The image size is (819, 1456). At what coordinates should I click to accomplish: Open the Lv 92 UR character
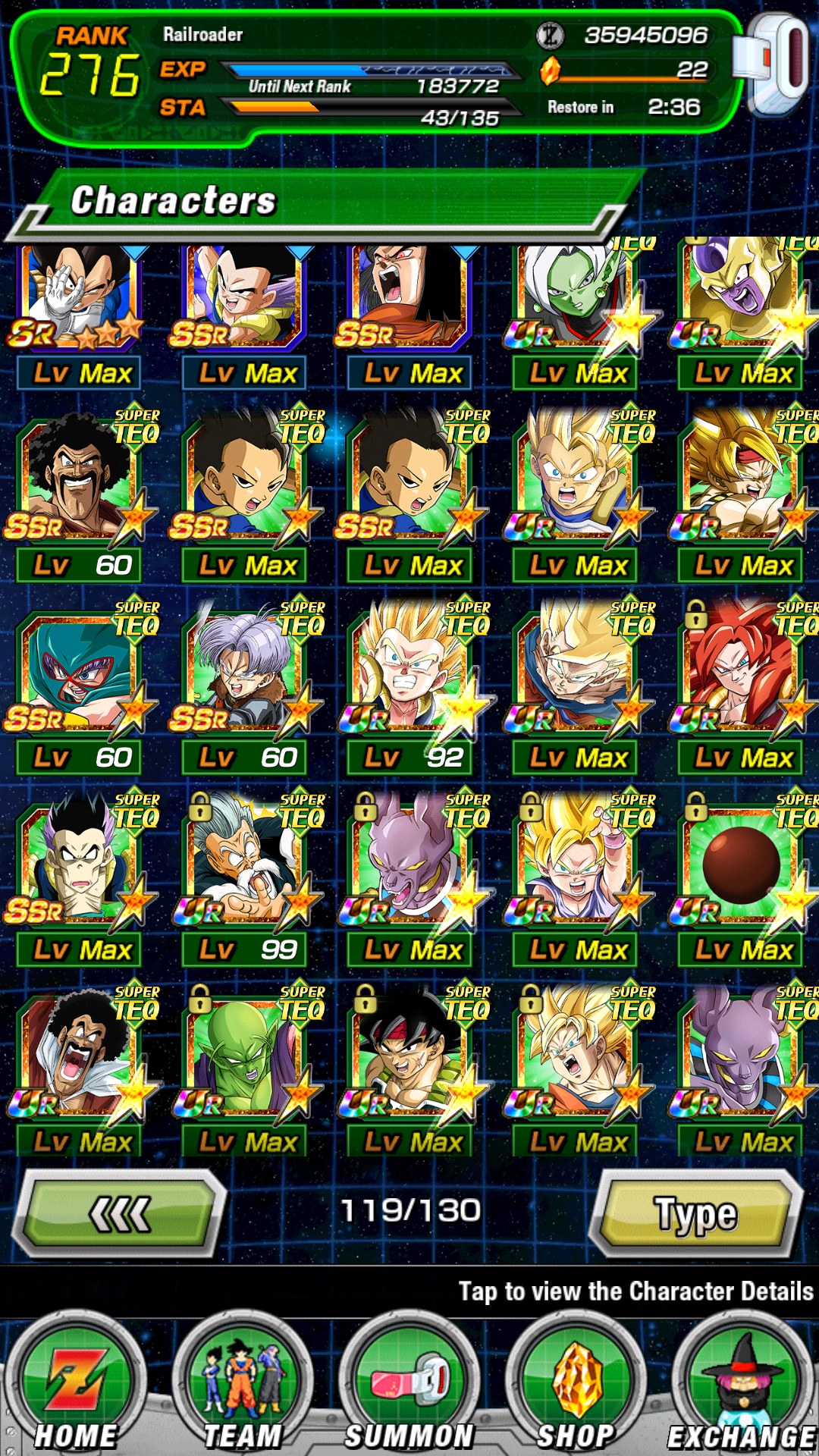tap(413, 686)
